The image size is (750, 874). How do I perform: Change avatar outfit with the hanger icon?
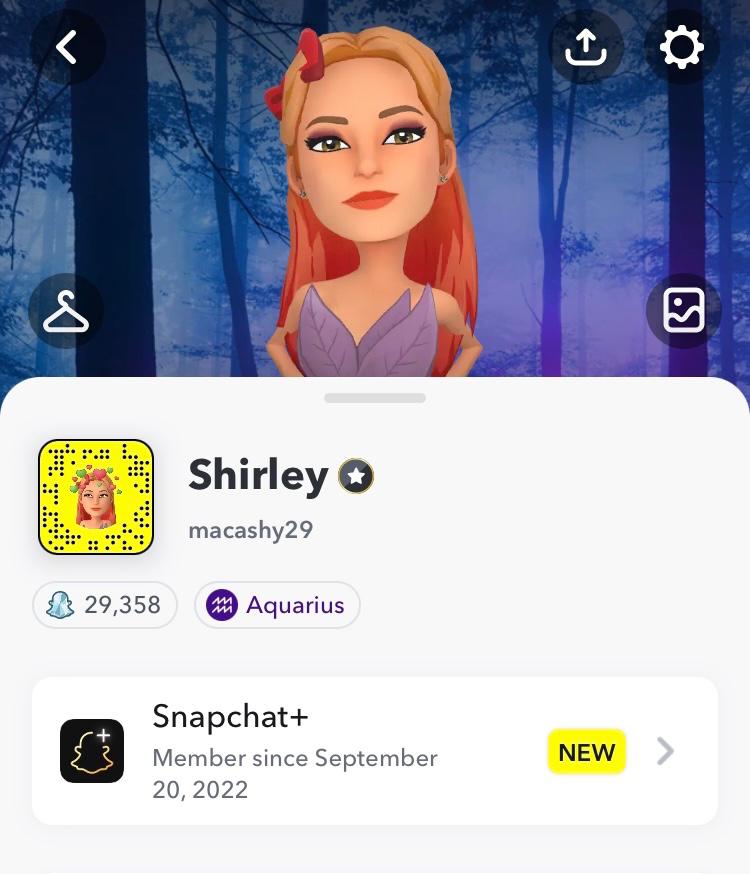click(66, 311)
